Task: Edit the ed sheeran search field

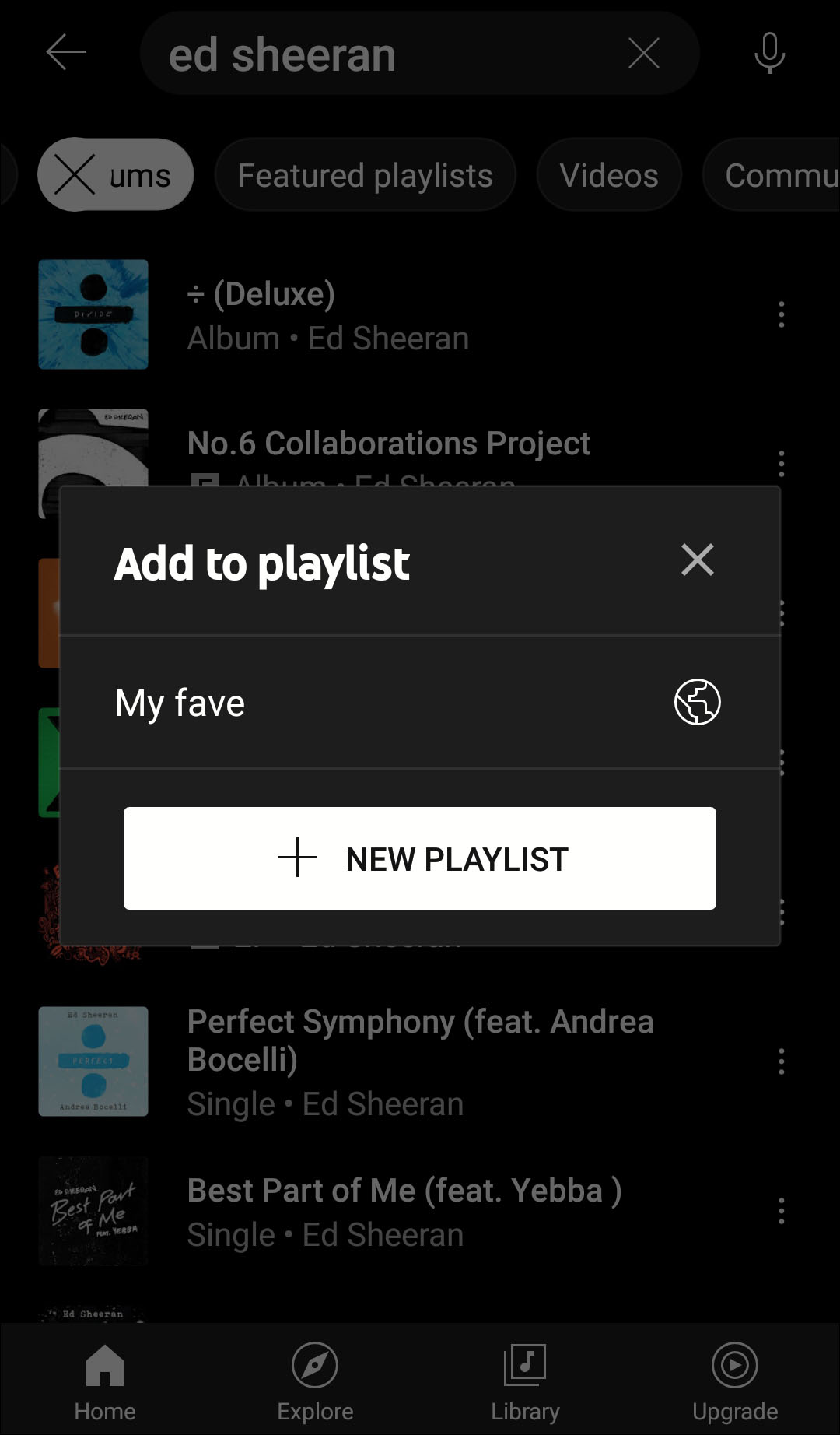Action: (x=373, y=54)
